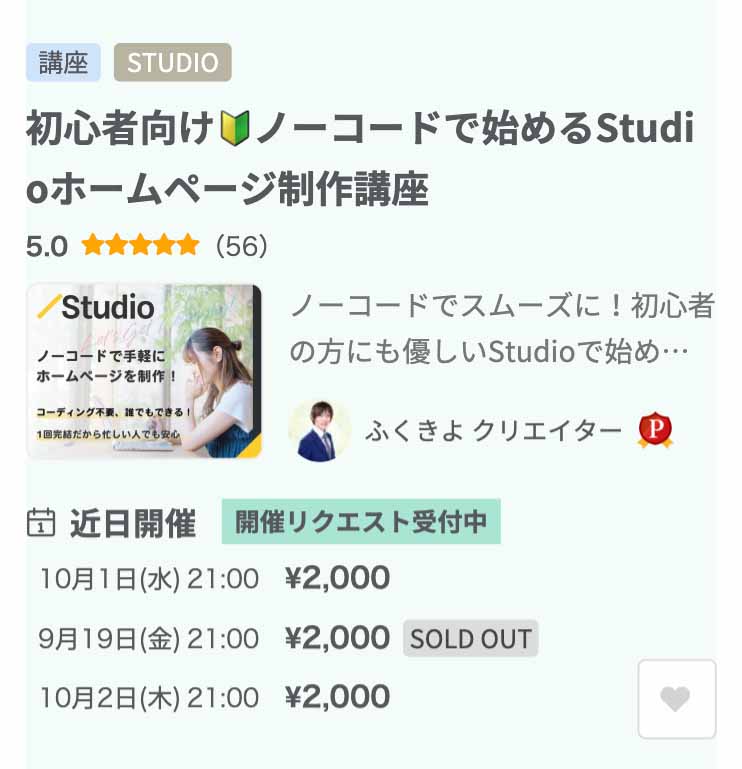Add this course to favorites with heart
Screen dimensions: 742x769
[677, 699]
